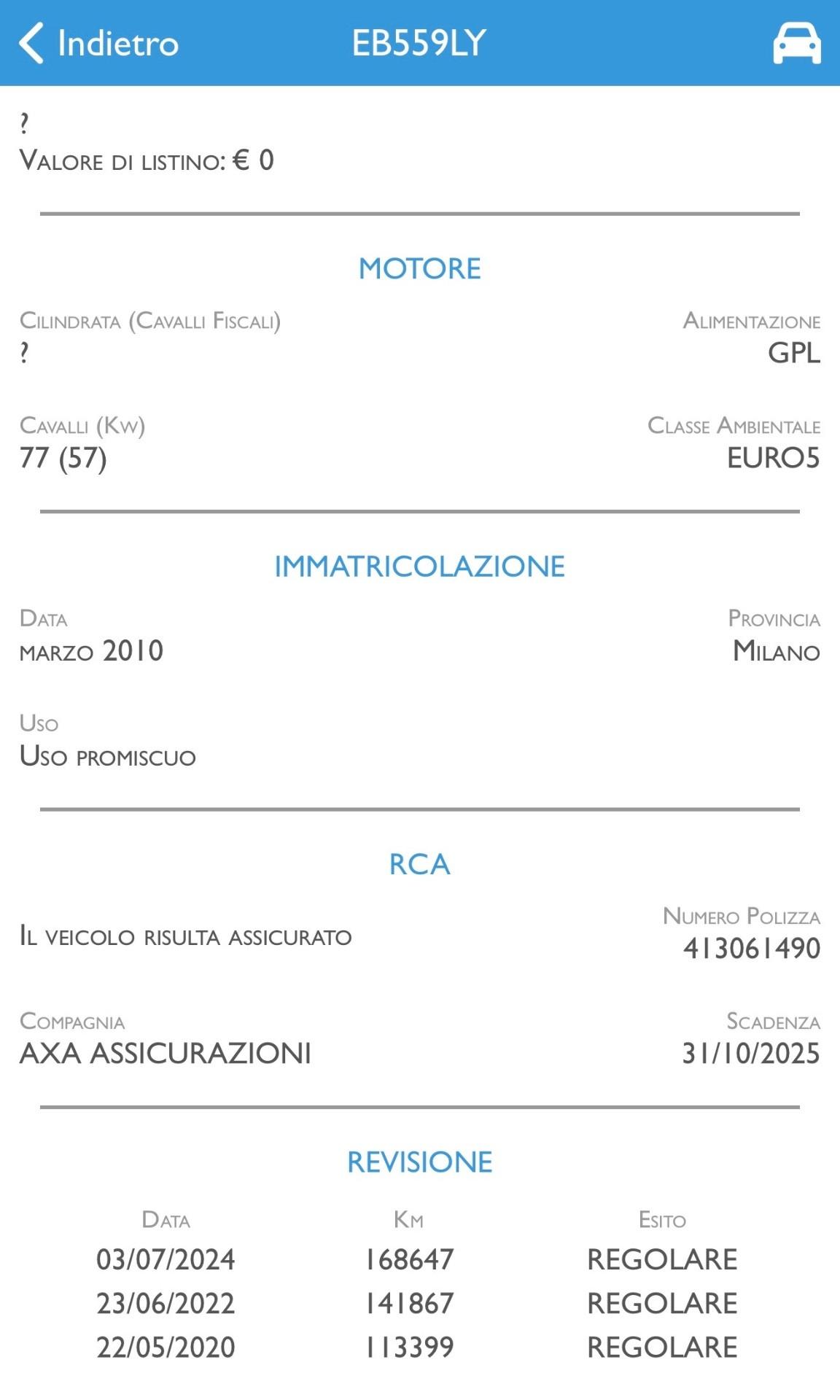Viewport: 840px width, 1400px height.
Task: Open the EB559LY plate title
Action: (x=420, y=44)
